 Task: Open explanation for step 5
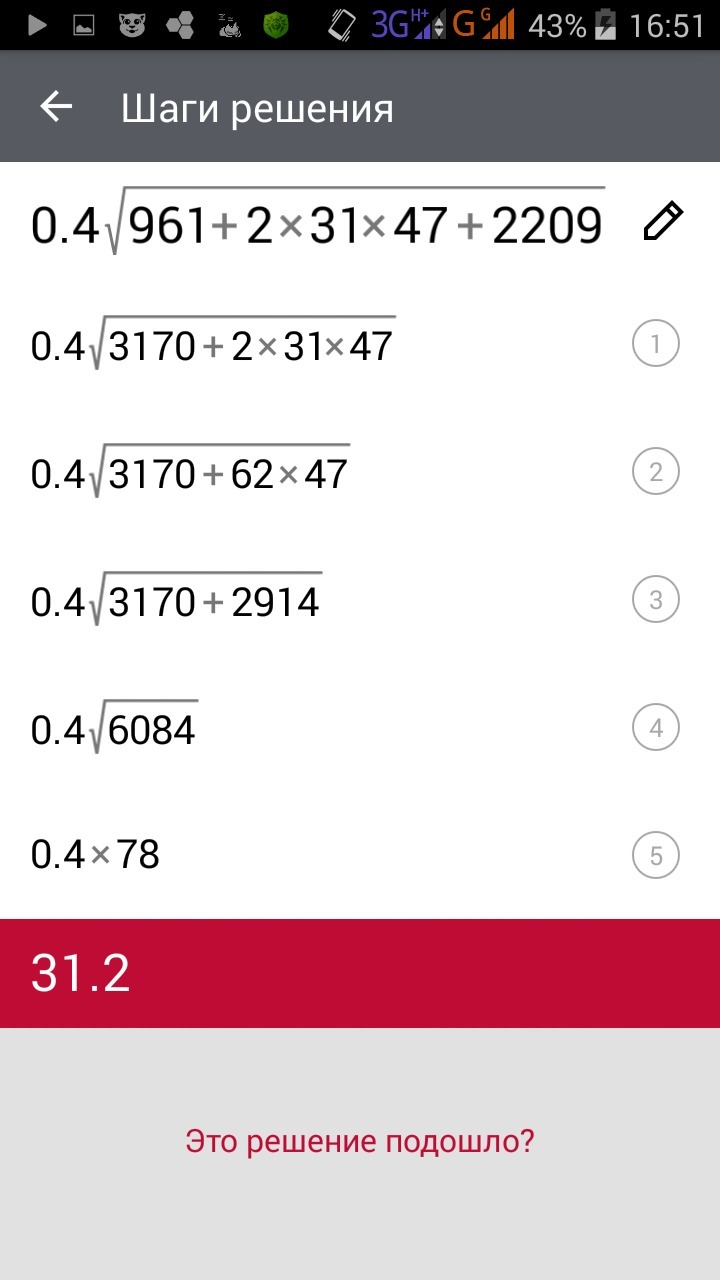[656, 856]
